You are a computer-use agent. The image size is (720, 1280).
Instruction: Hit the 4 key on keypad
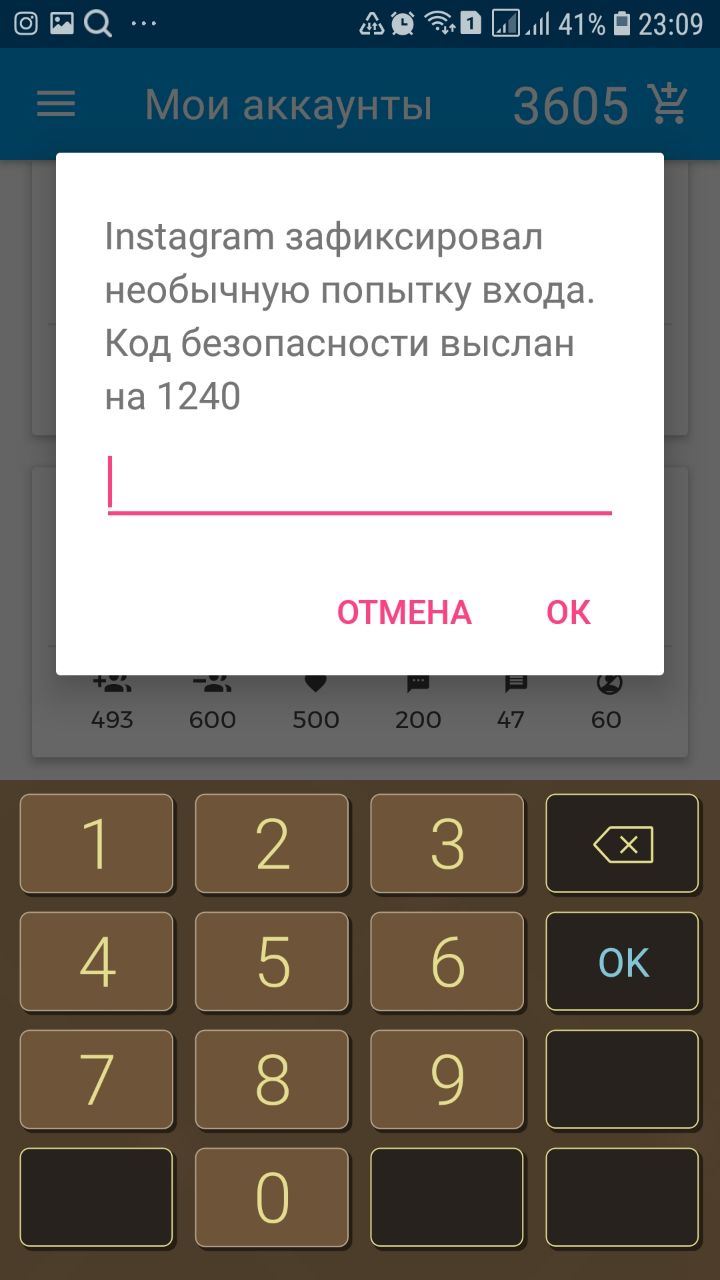[97, 962]
